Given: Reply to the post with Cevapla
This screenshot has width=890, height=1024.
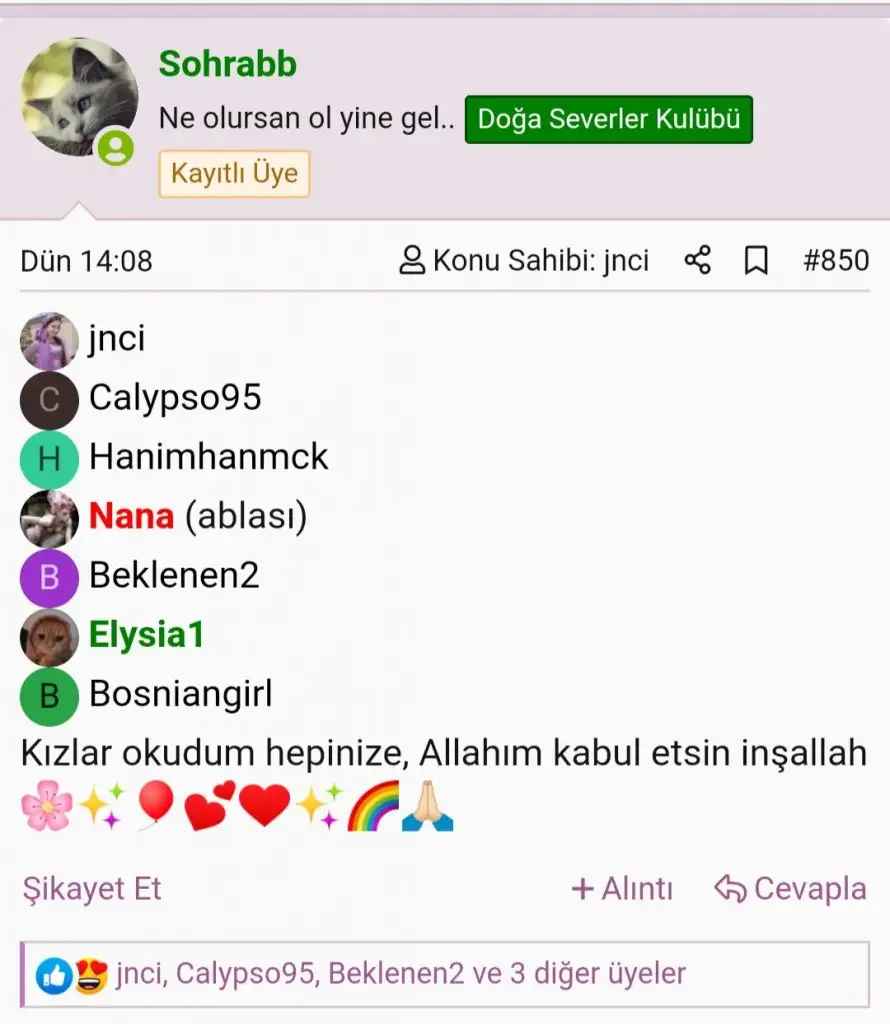Looking at the screenshot, I should point(791,888).
